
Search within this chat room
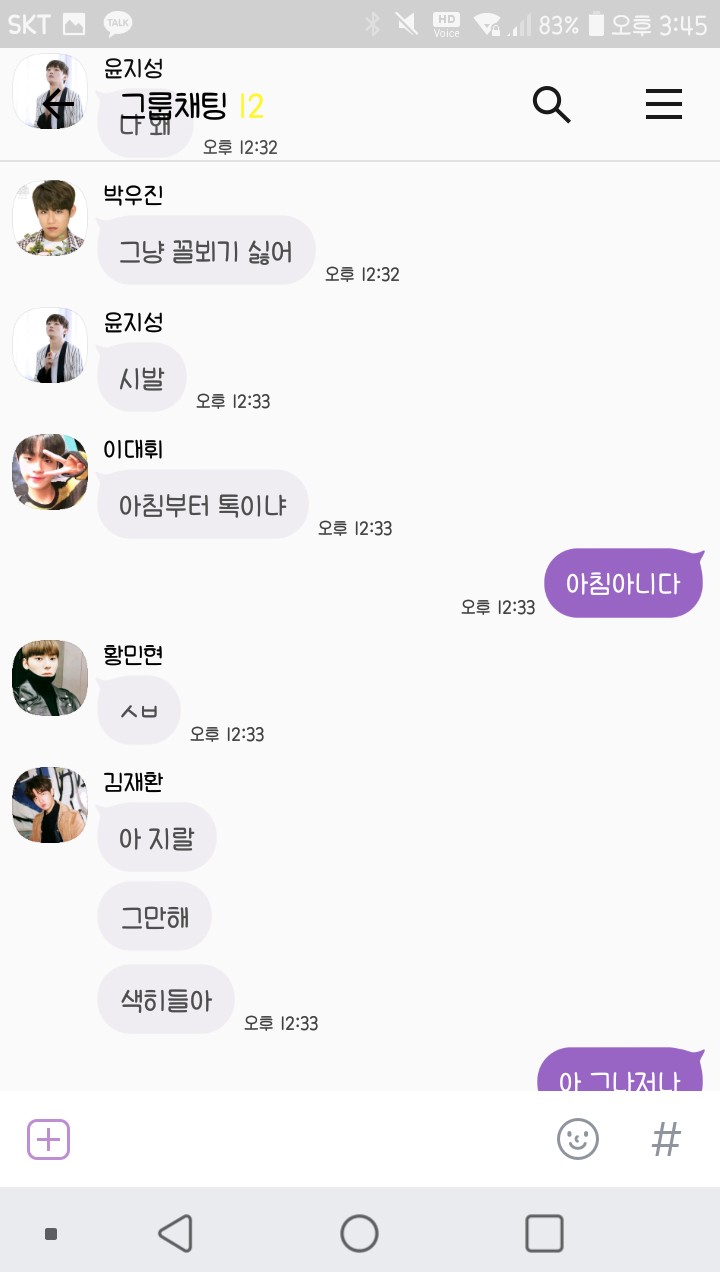tap(551, 104)
